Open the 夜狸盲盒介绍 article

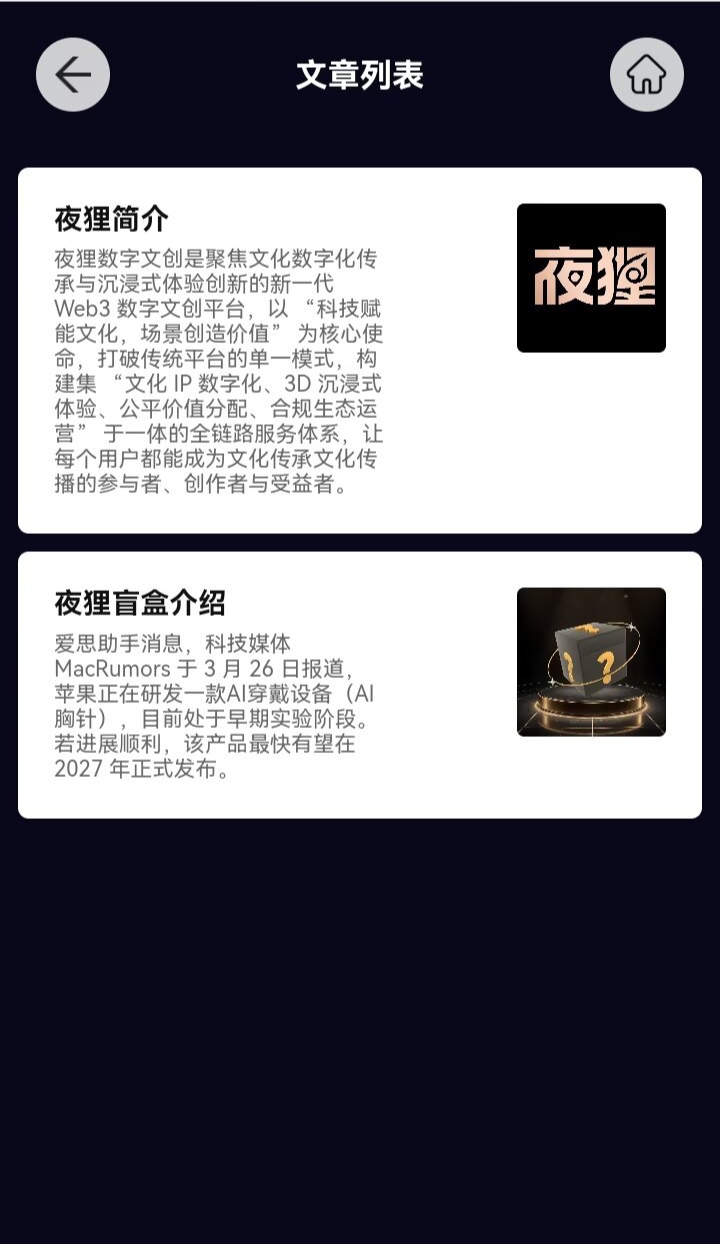coord(359,685)
